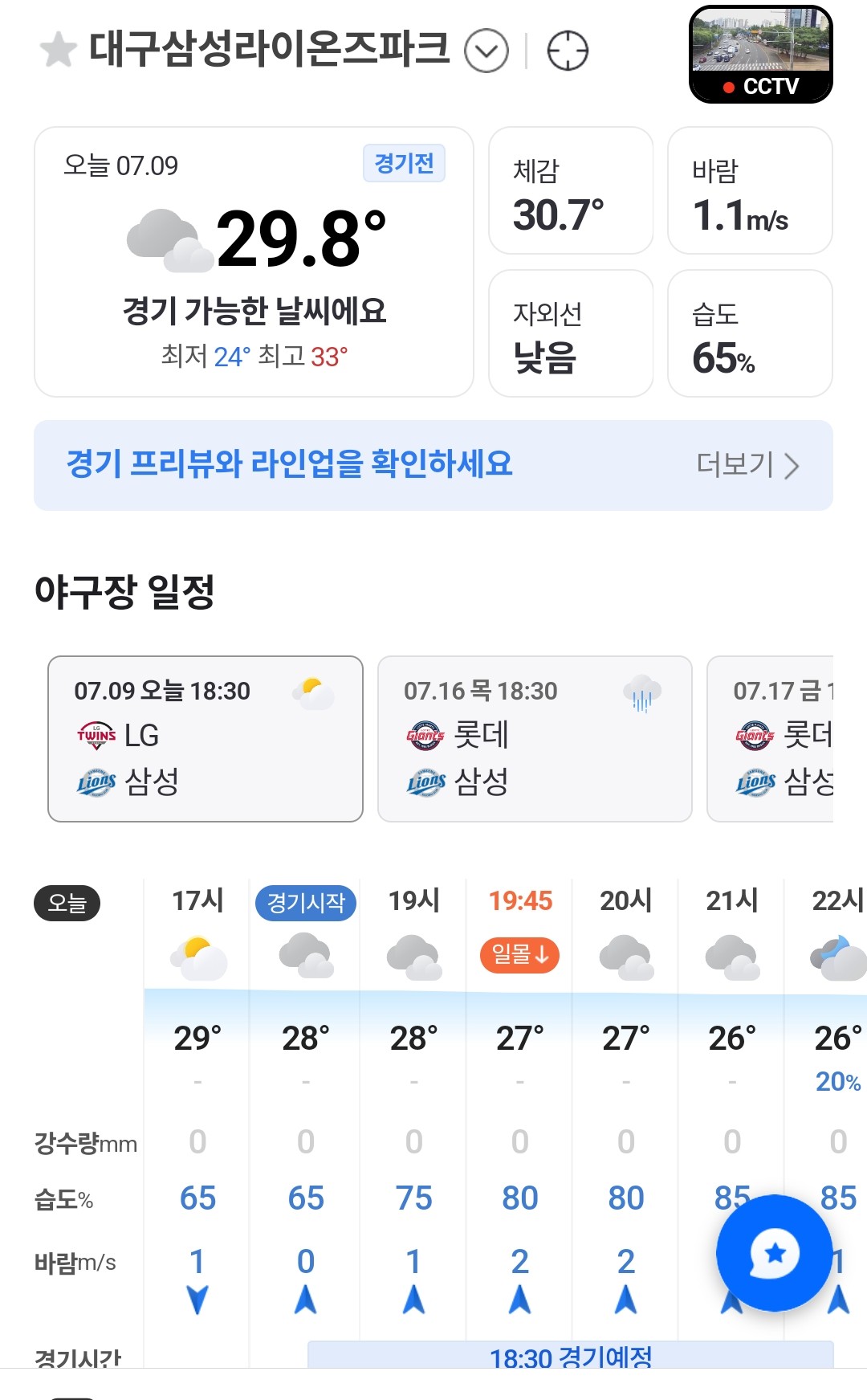The width and height of the screenshot is (867, 1400).
Task: Open the CCTV live view thumbnail
Action: coord(760,55)
